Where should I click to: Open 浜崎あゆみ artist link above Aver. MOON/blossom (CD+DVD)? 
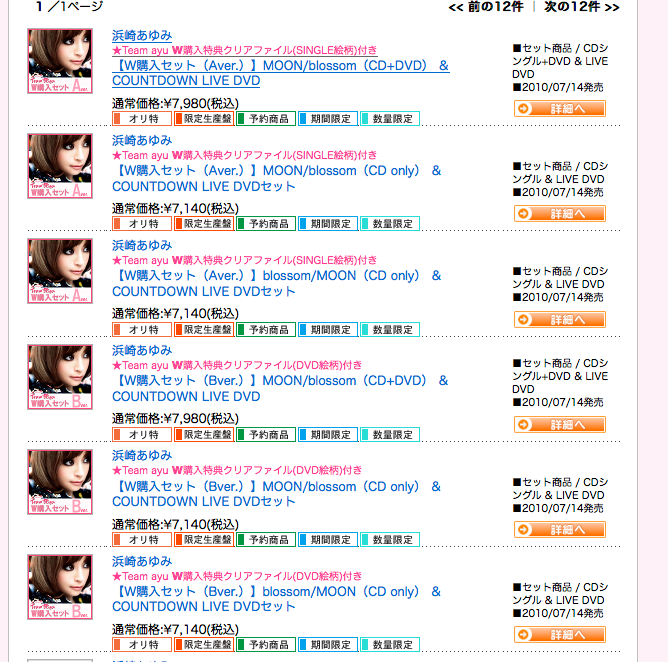pos(141,35)
